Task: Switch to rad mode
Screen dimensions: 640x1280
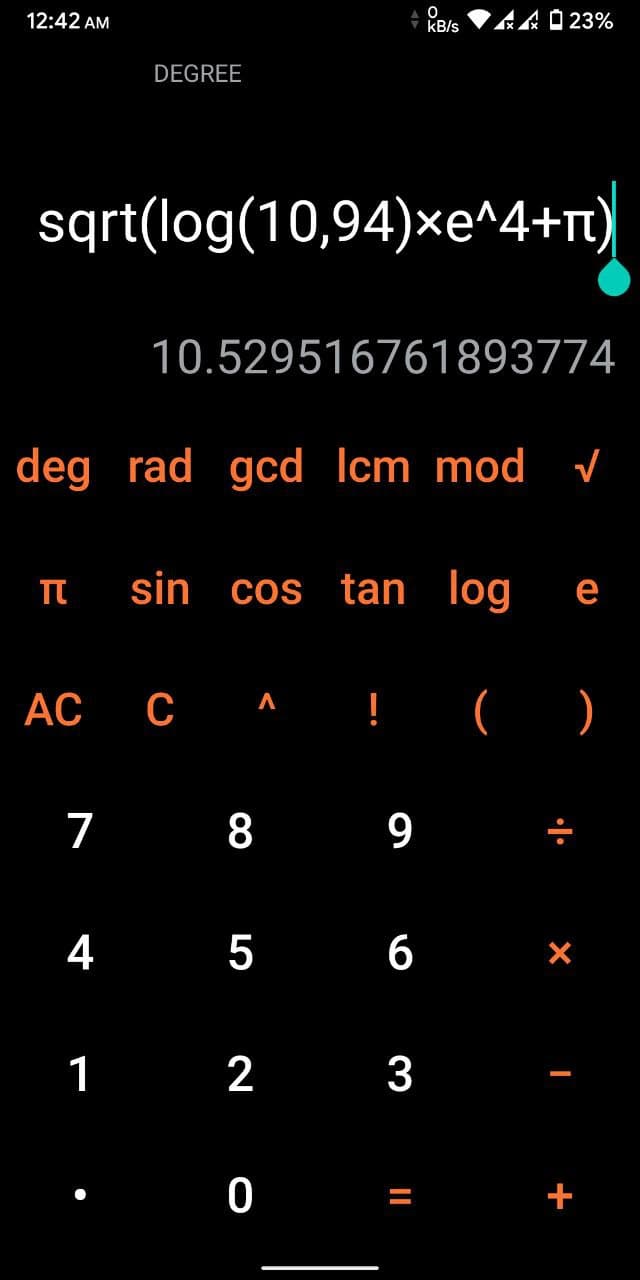Action: (x=160, y=467)
